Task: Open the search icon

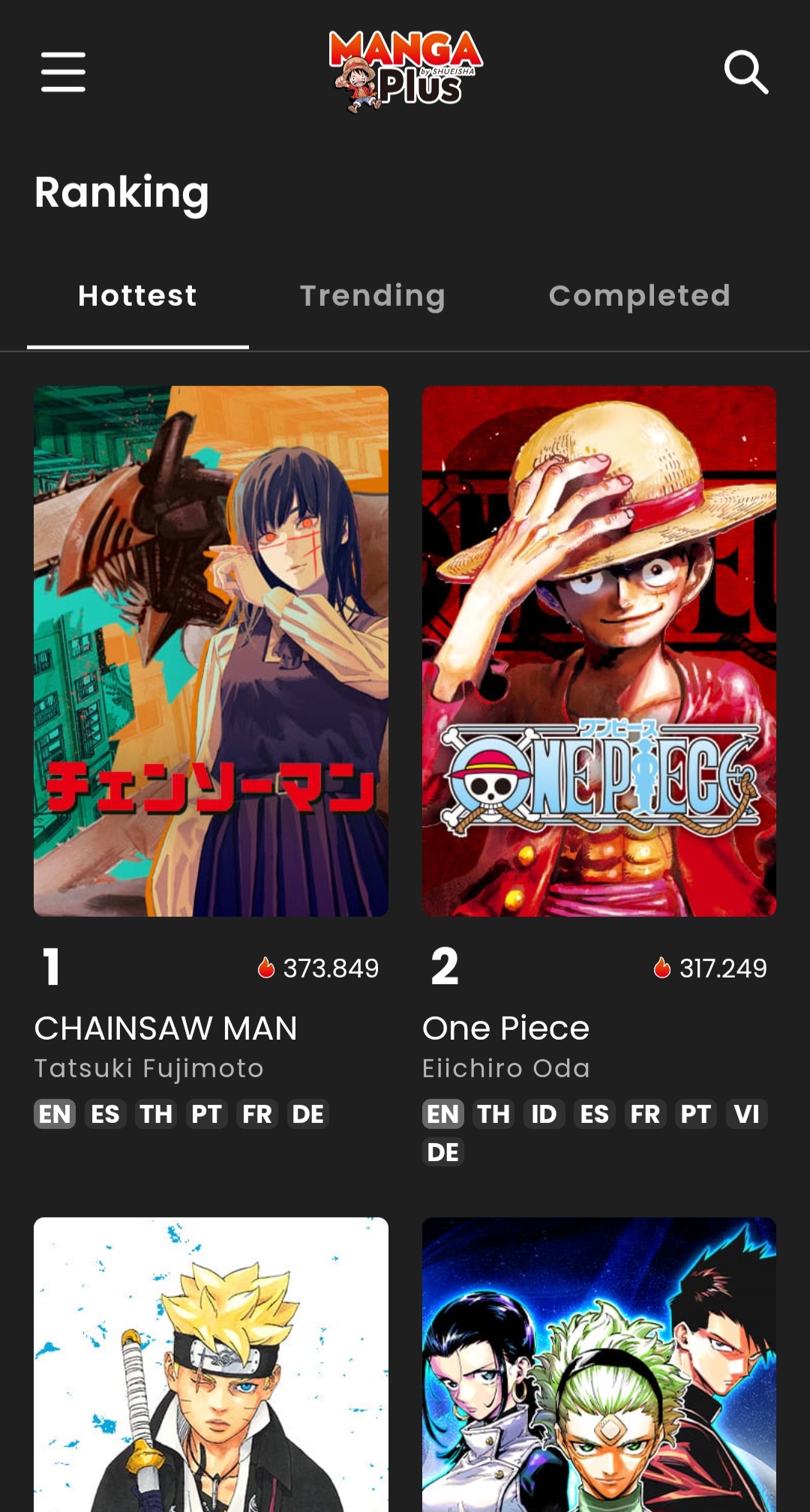Action: pyautogui.click(x=745, y=73)
